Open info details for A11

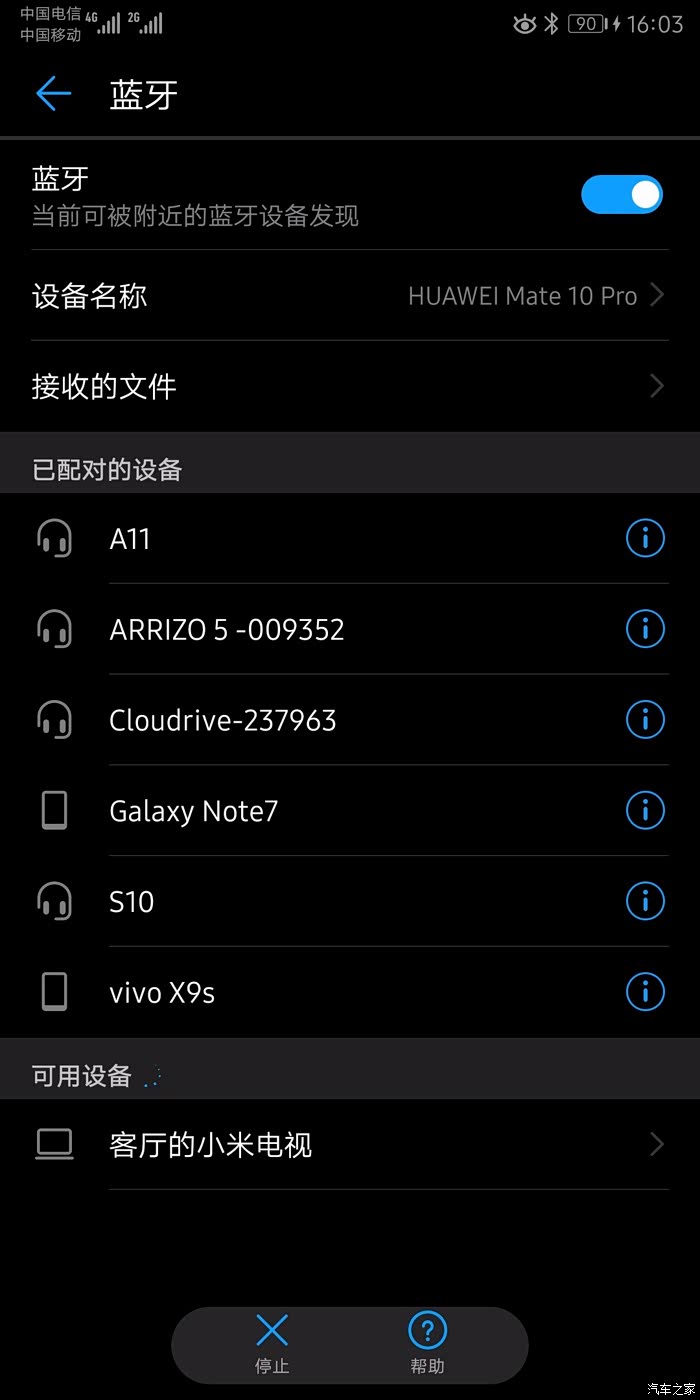coord(645,539)
